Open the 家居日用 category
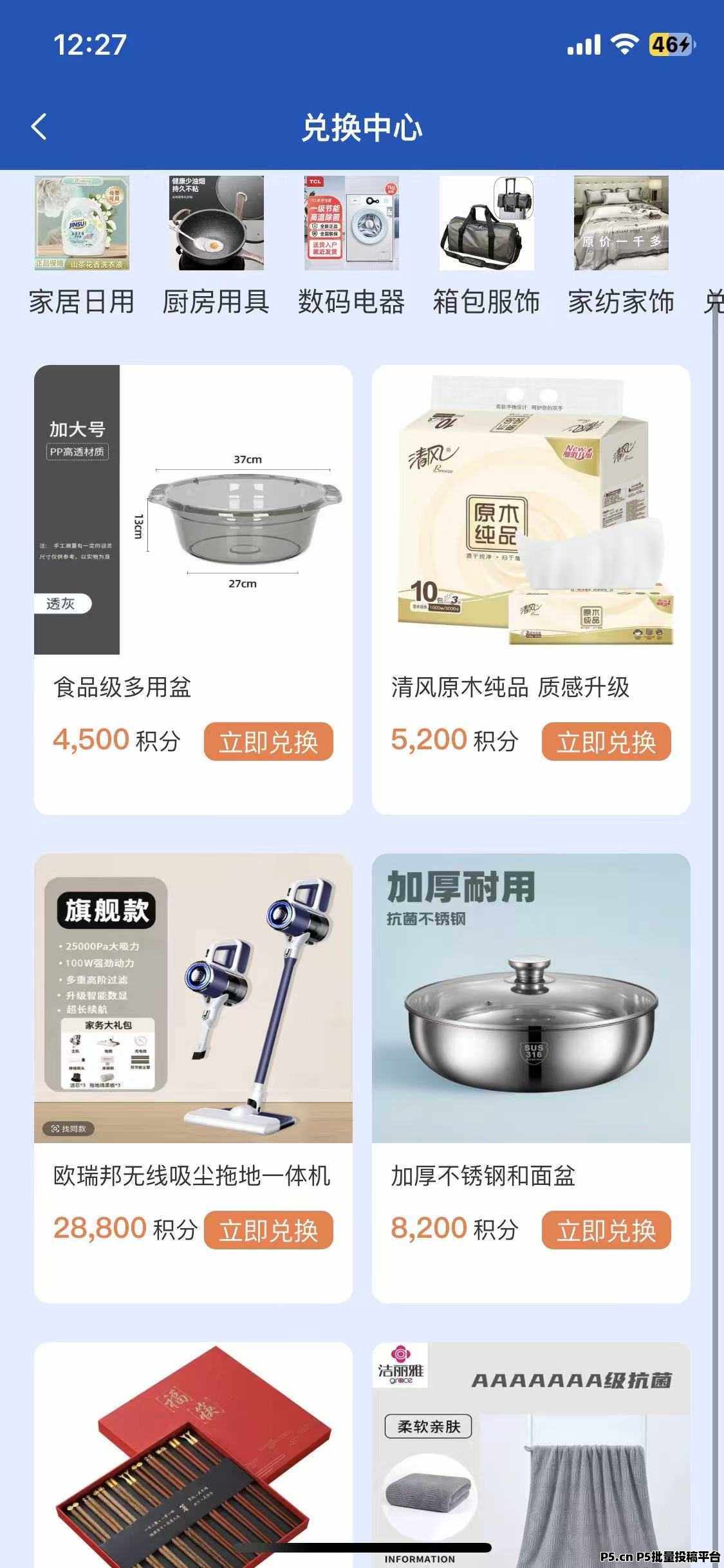Viewport: 724px width, 1568px height. coord(82,245)
